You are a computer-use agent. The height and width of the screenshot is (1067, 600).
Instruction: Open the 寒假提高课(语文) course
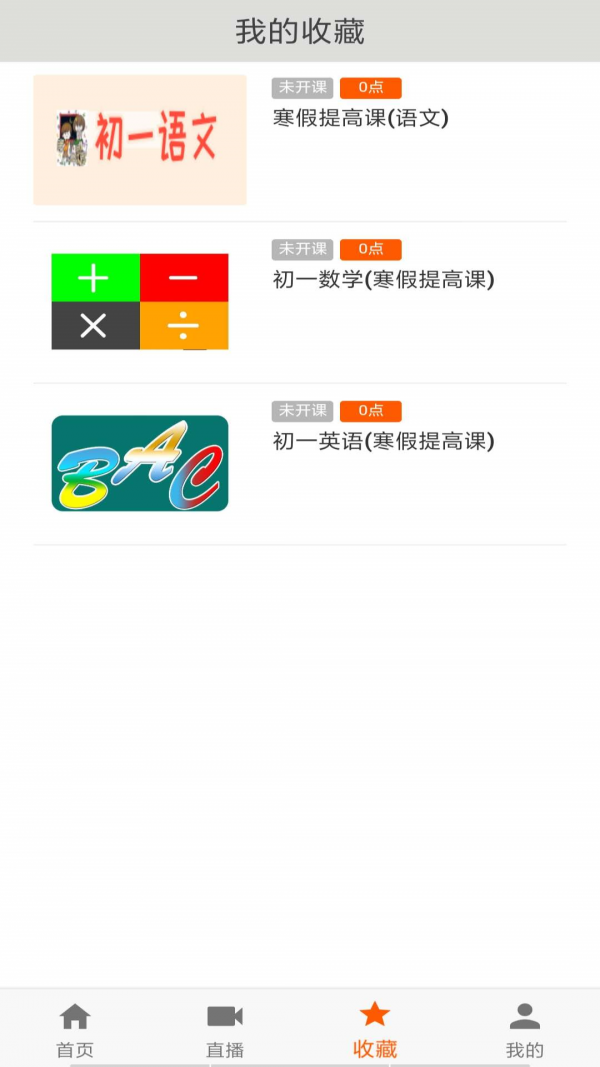(x=361, y=118)
